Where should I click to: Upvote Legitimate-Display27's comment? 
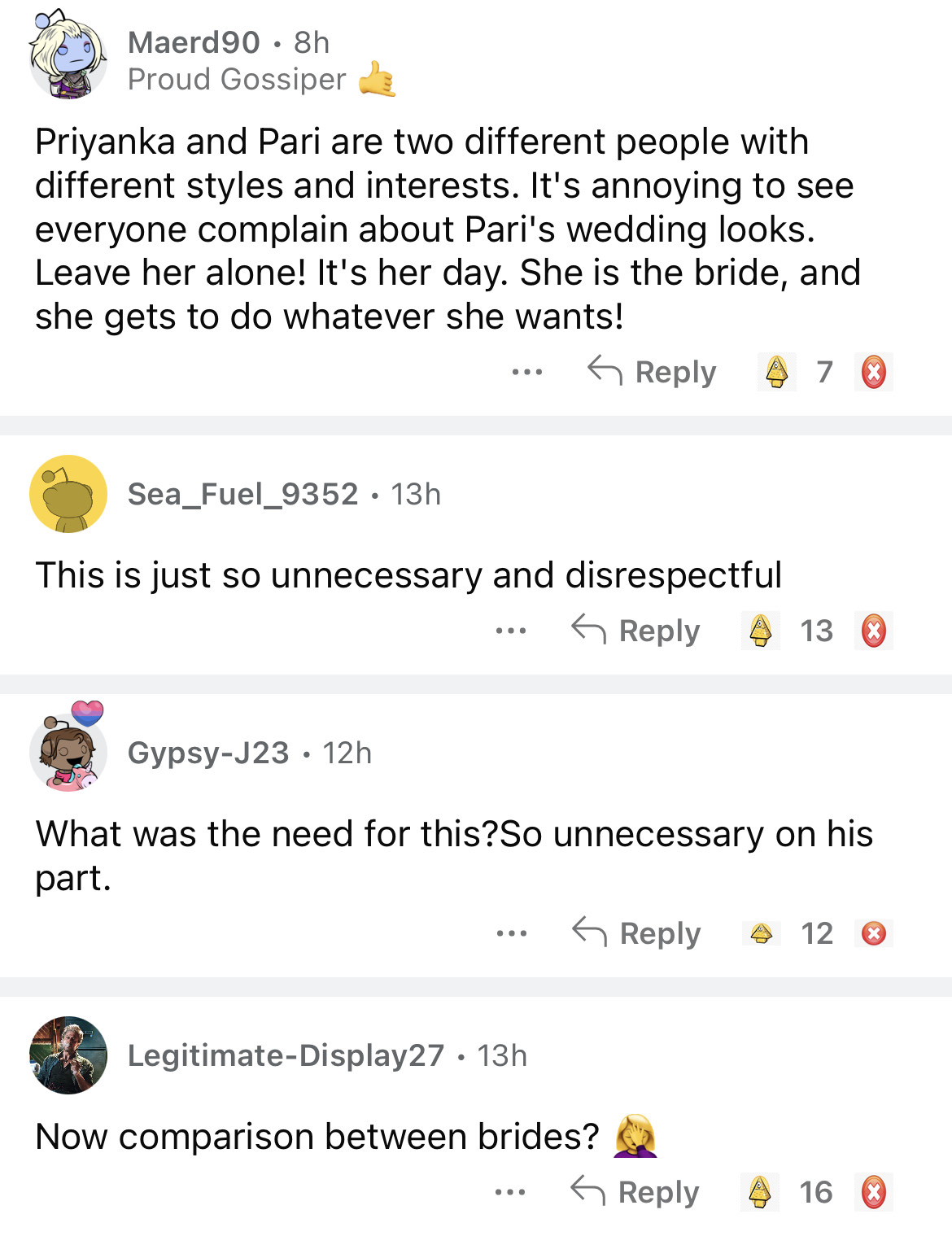pos(760,1192)
